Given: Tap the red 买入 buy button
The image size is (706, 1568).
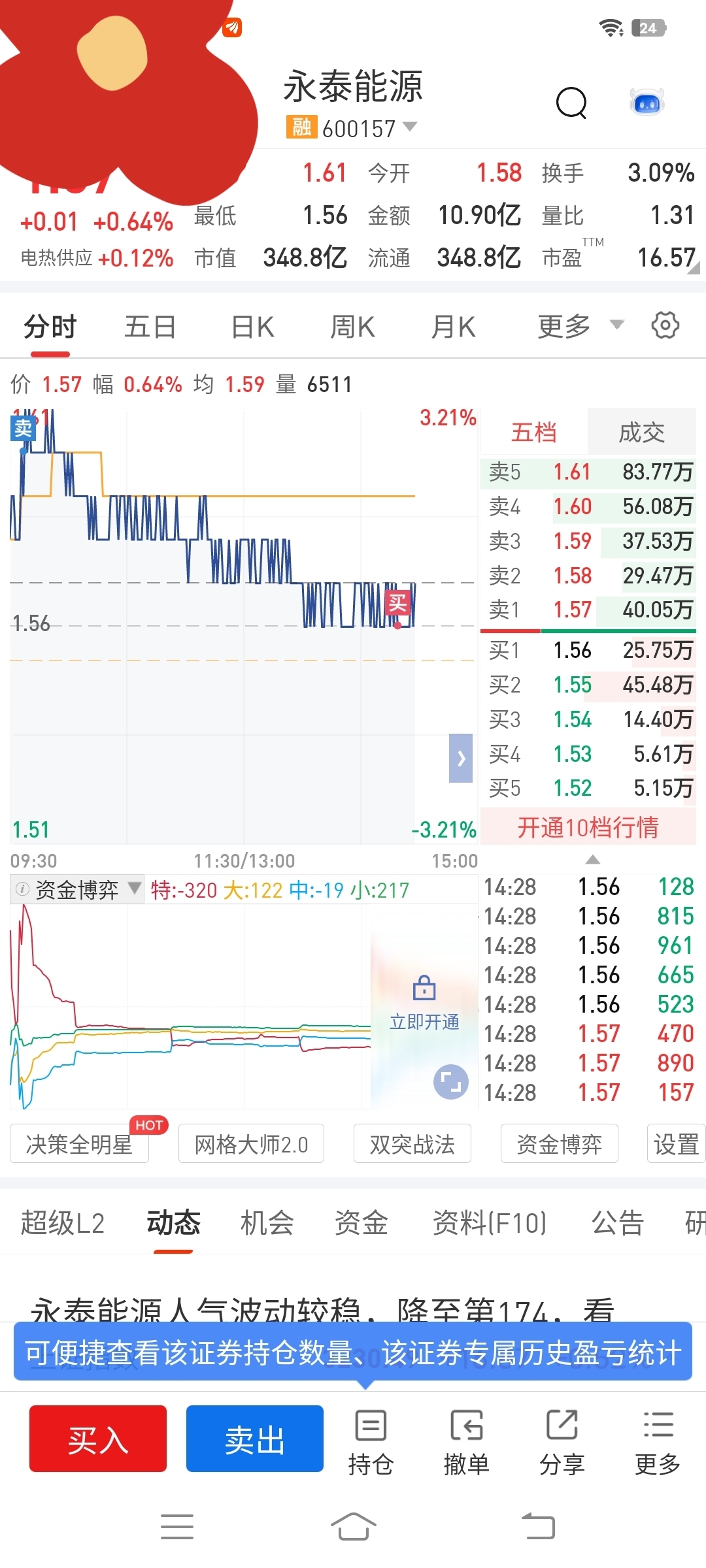Looking at the screenshot, I should pos(98,1439).
